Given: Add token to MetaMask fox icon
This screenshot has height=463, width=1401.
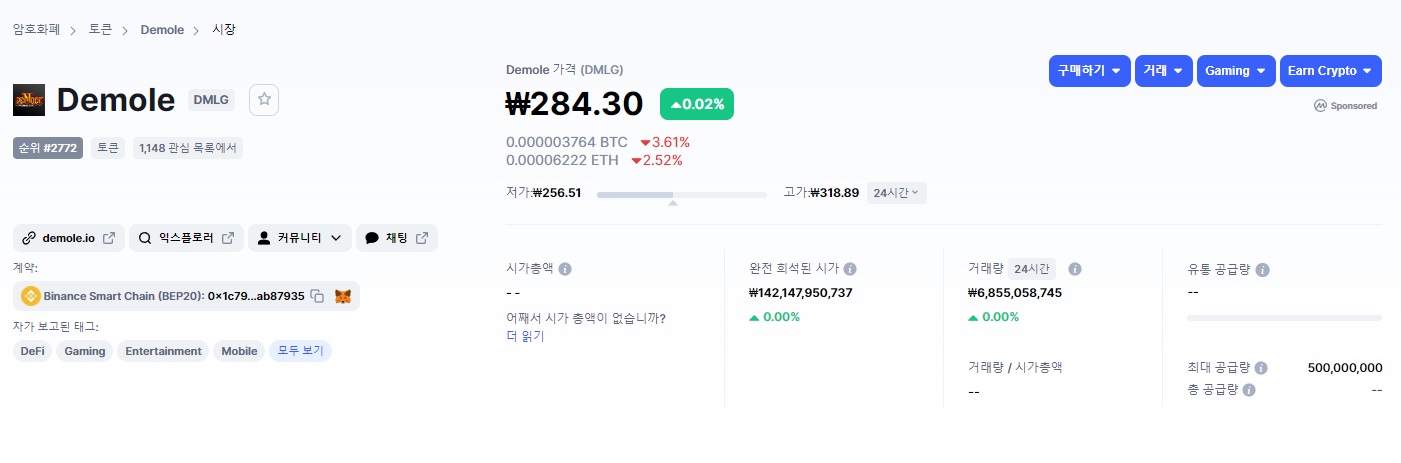Looking at the screenshot, I should (x=343, y=296).
